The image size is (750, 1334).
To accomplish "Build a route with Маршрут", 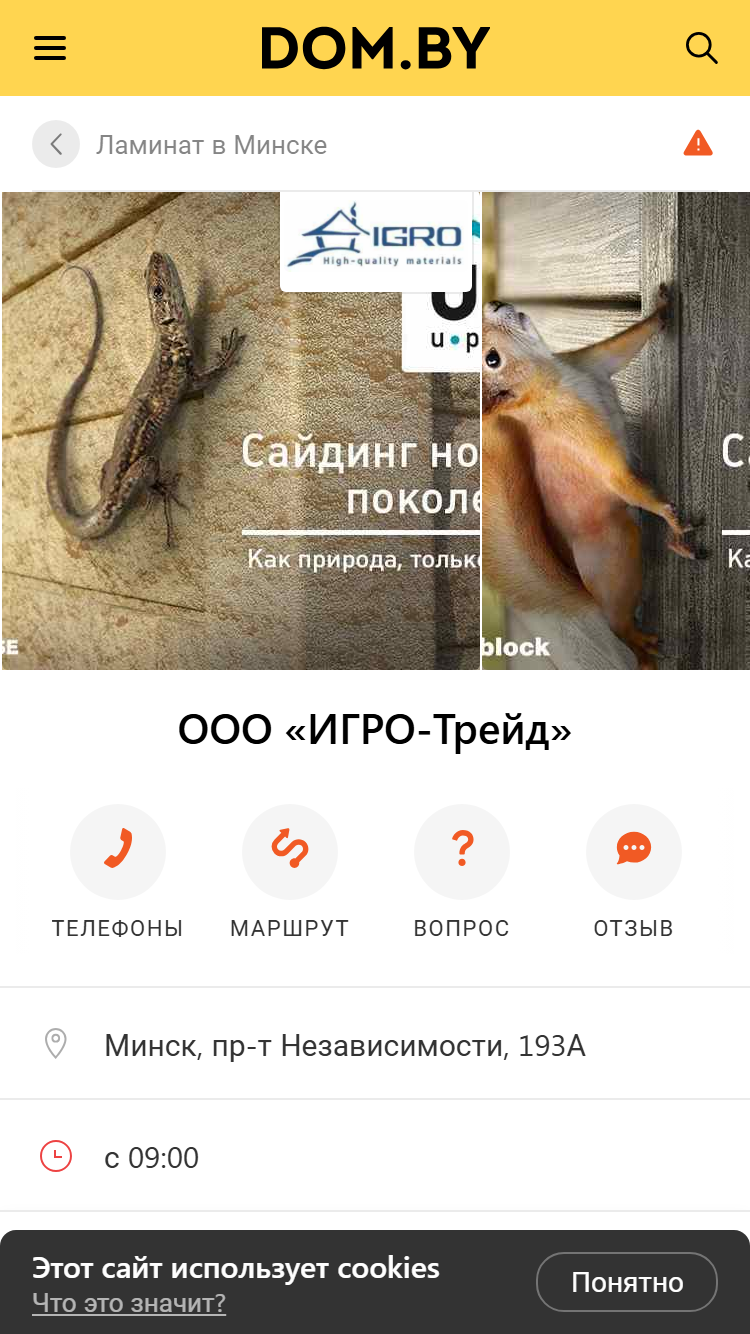I will pyautogui.click(x=290, y=872).
